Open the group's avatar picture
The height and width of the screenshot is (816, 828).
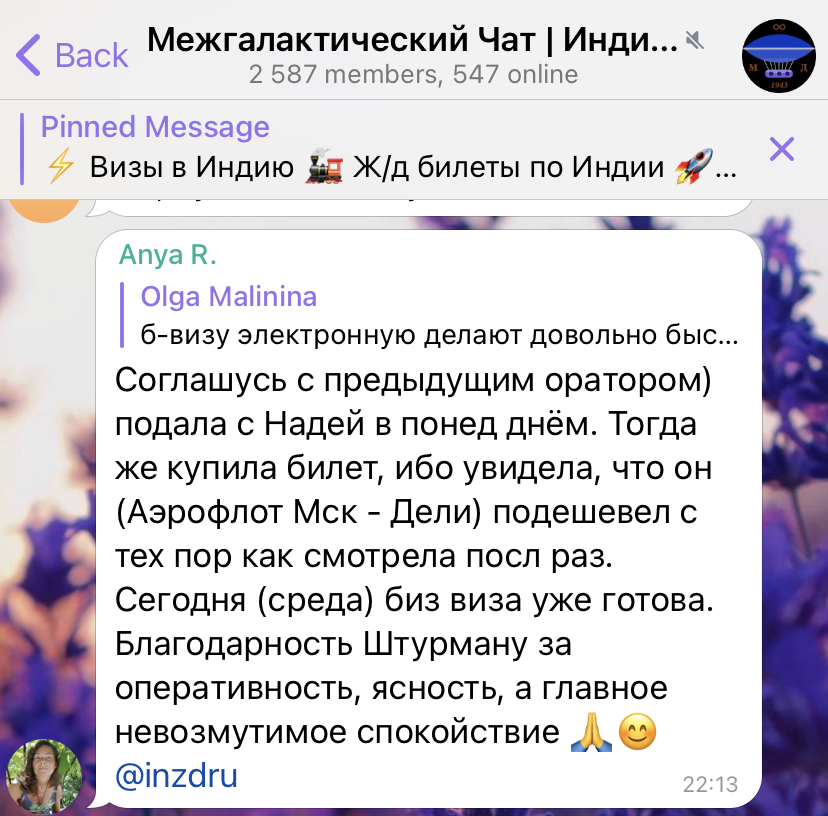[780, 54]
